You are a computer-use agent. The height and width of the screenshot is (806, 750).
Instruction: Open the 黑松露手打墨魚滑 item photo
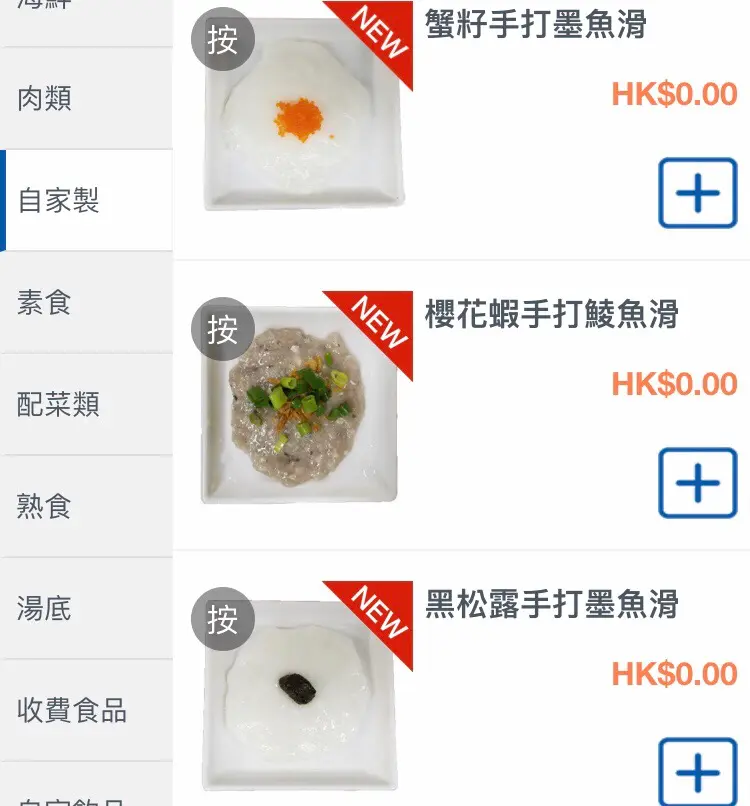point(303,695)
